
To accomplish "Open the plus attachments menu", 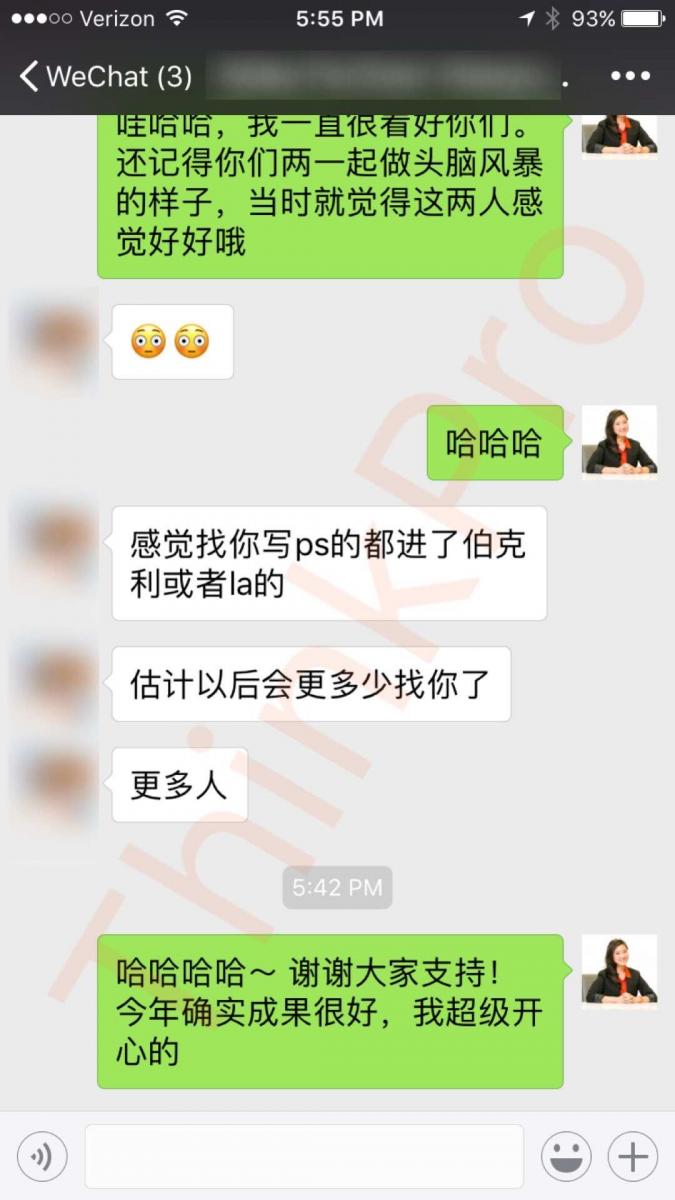I will coord(632,1157).
